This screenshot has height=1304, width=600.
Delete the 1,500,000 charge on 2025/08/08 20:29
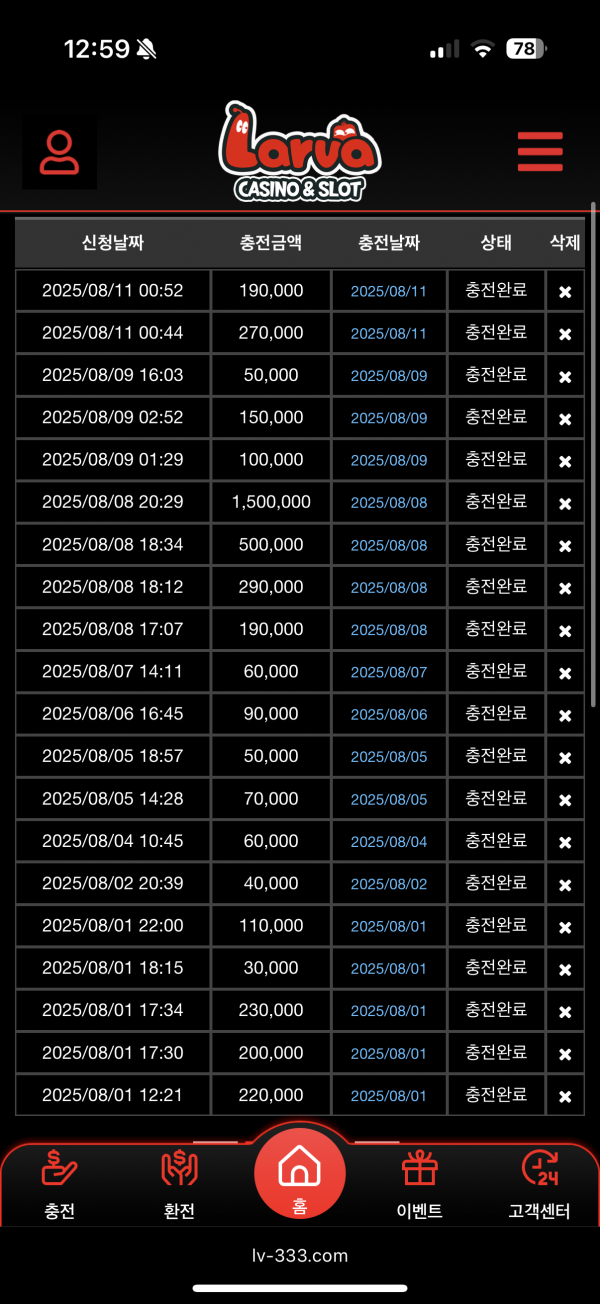(x=565, y=503)
